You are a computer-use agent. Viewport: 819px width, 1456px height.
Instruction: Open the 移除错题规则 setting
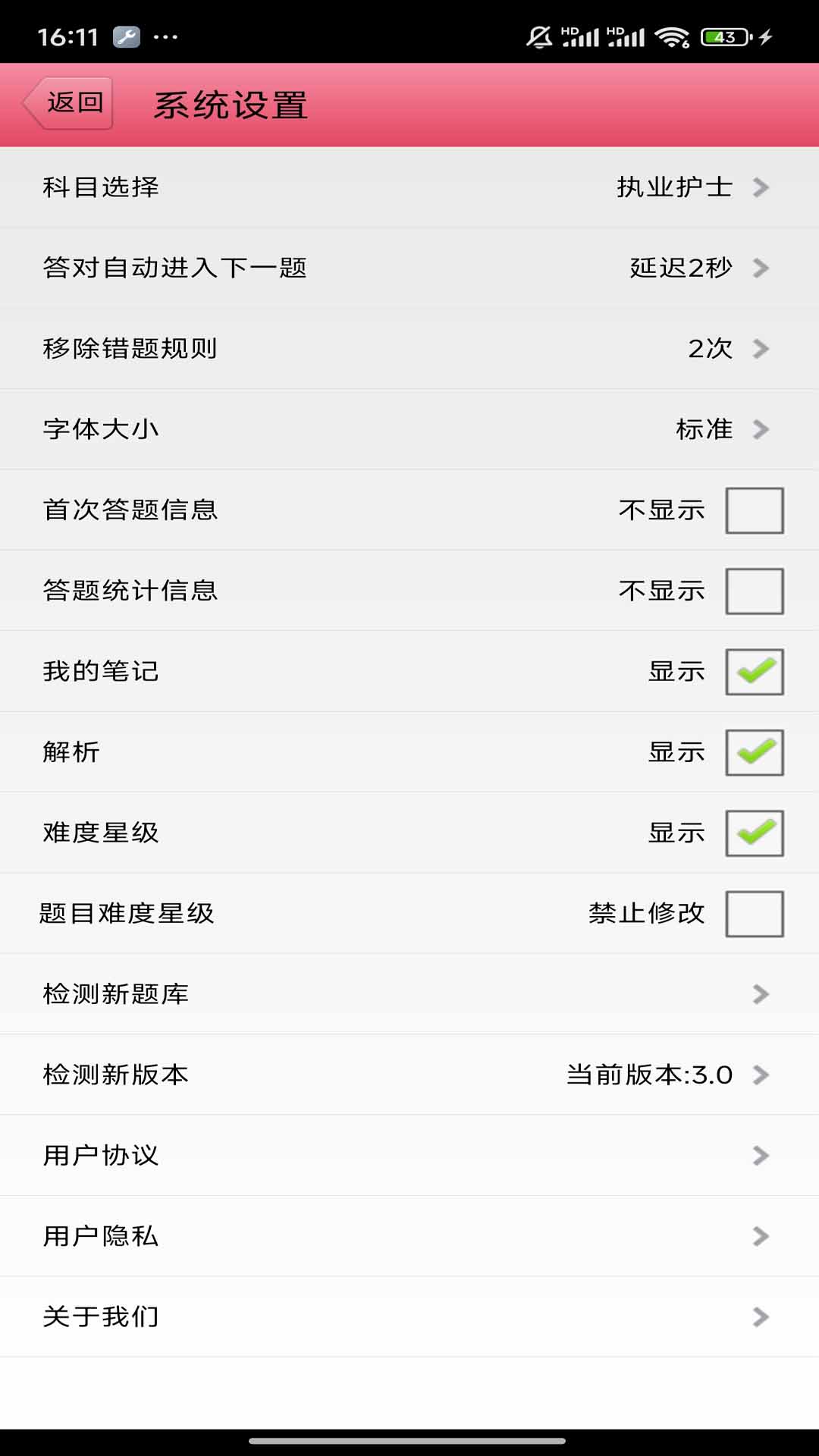(409, 348)
